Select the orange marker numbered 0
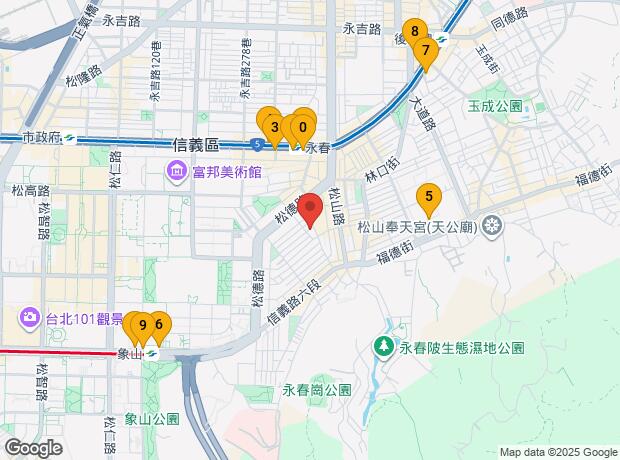This screenshot has height=460, width=620. [x=303, y=127]
